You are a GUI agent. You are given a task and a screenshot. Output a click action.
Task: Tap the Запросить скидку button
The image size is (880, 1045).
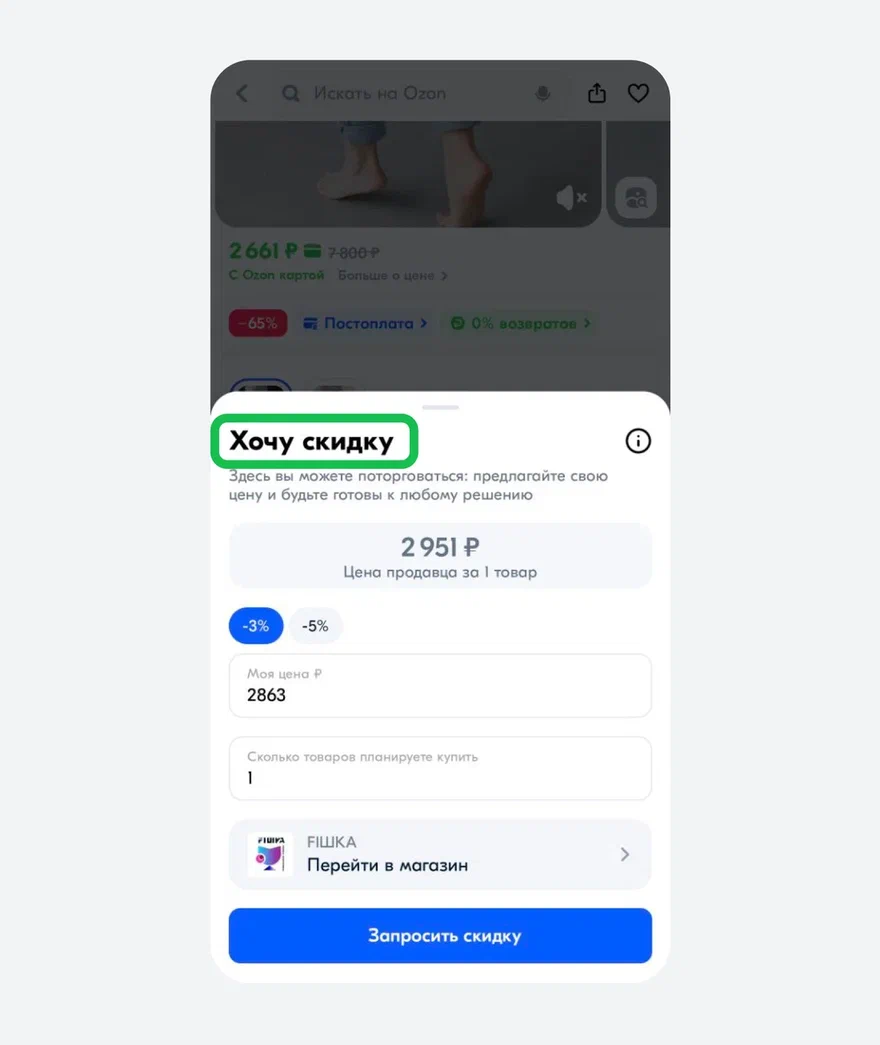point(440,936)
